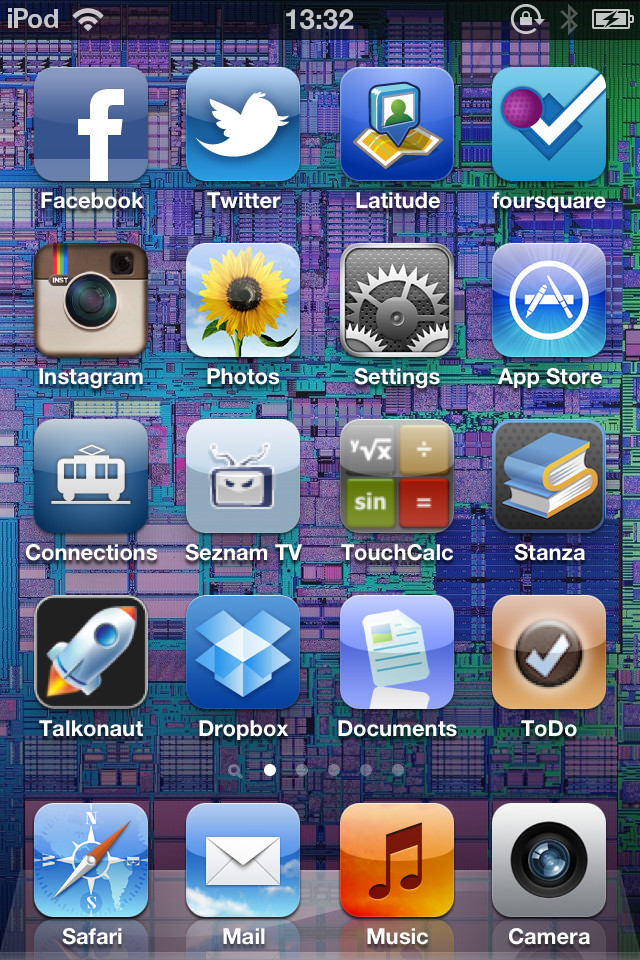Open the Photos app
This screenshot has height=960, width=640.
pos(243,300)
